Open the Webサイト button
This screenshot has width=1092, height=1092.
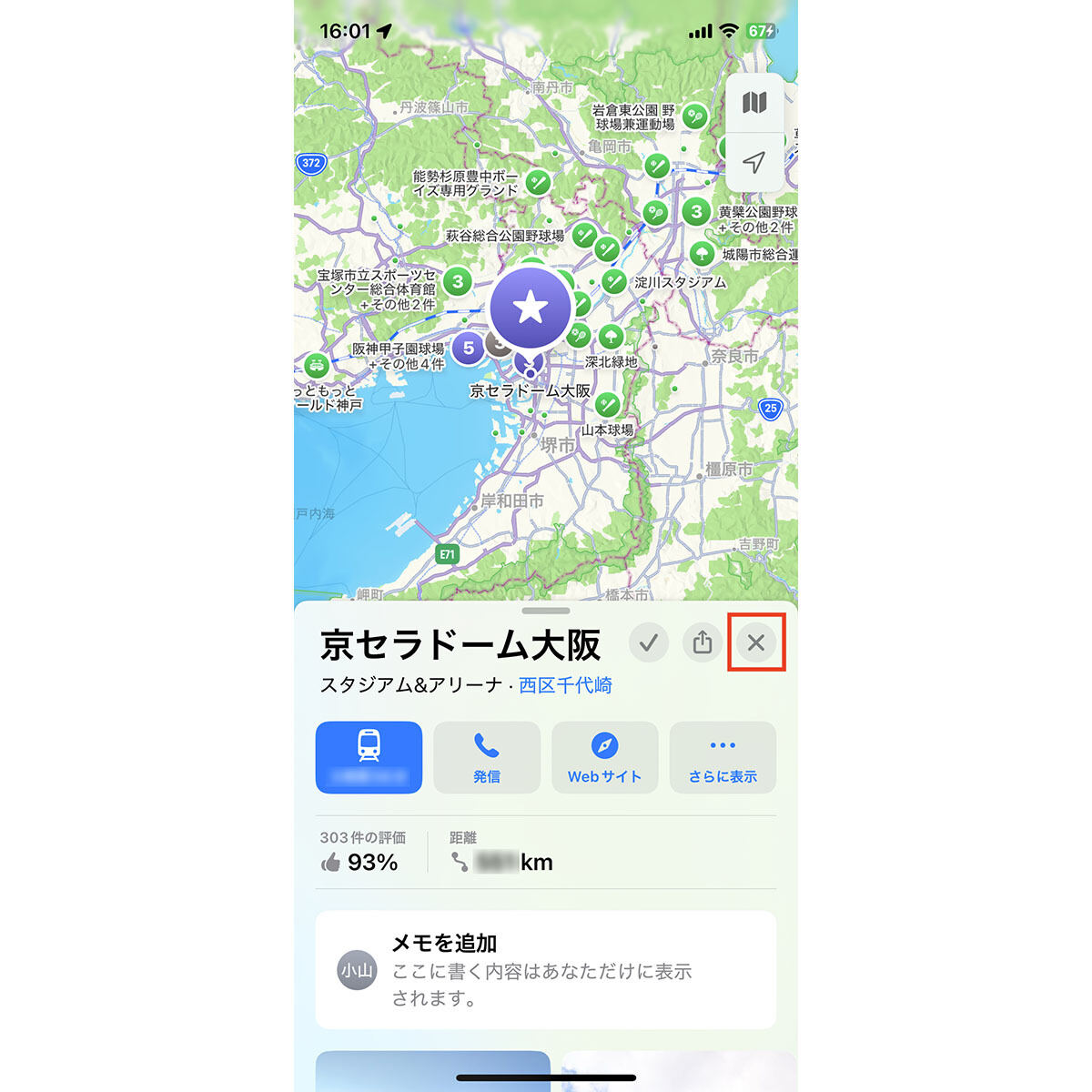pos(604,757)
